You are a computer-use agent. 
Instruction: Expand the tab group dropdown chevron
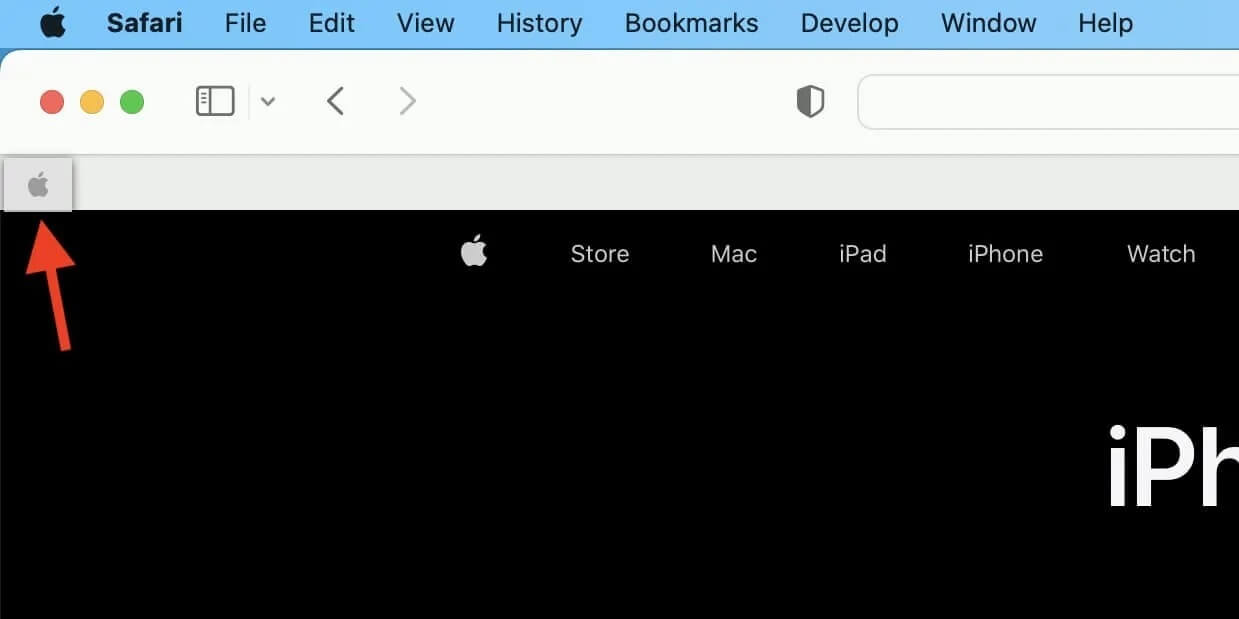tap(268, 101)
